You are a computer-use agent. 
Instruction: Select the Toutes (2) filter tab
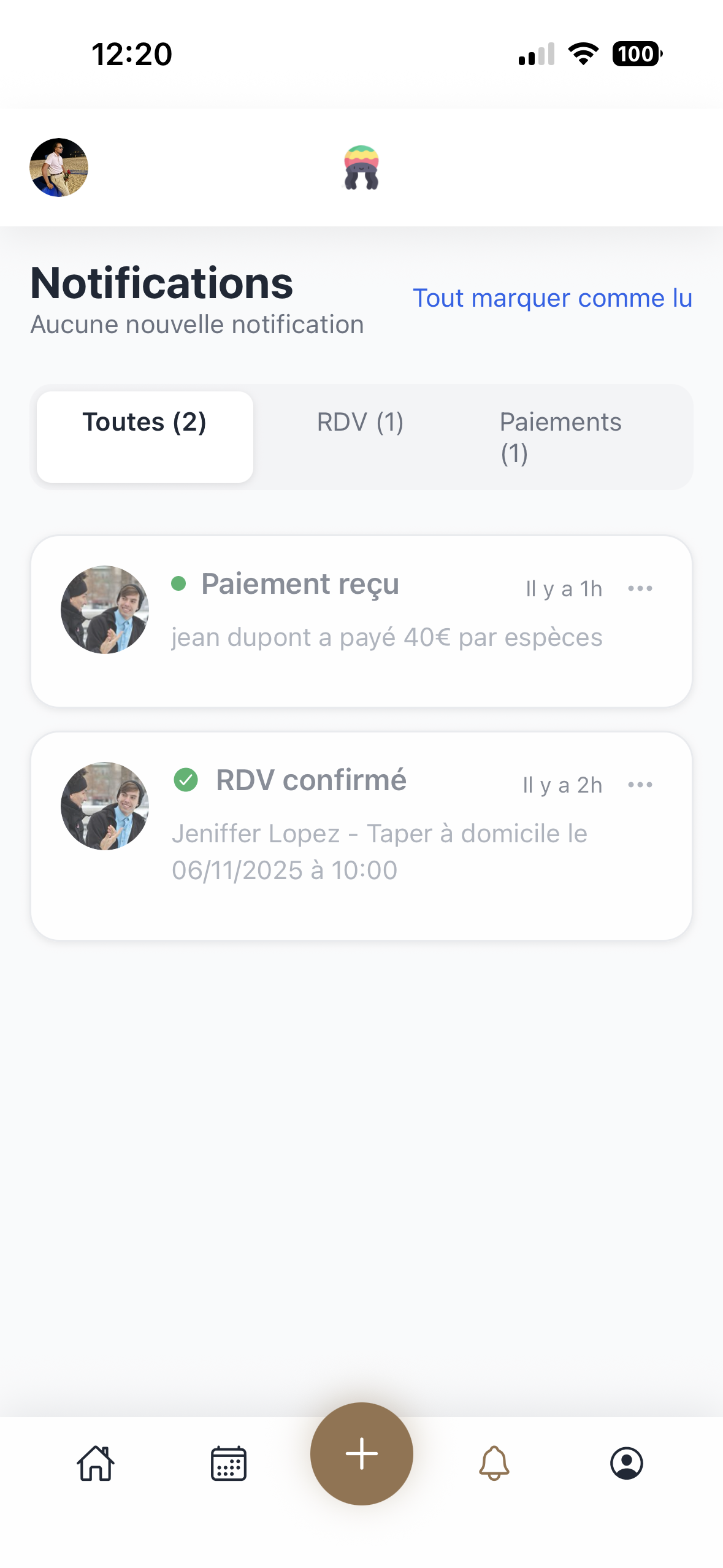(x=144, y=421)
